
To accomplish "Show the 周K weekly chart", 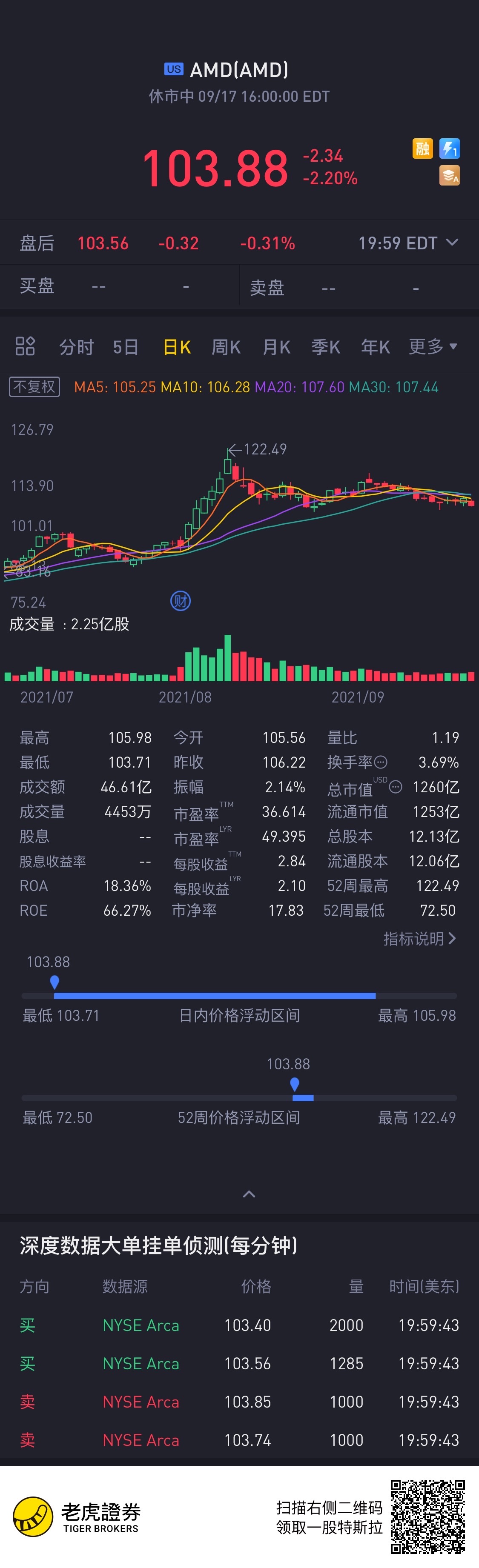I will tap(226, 347).
